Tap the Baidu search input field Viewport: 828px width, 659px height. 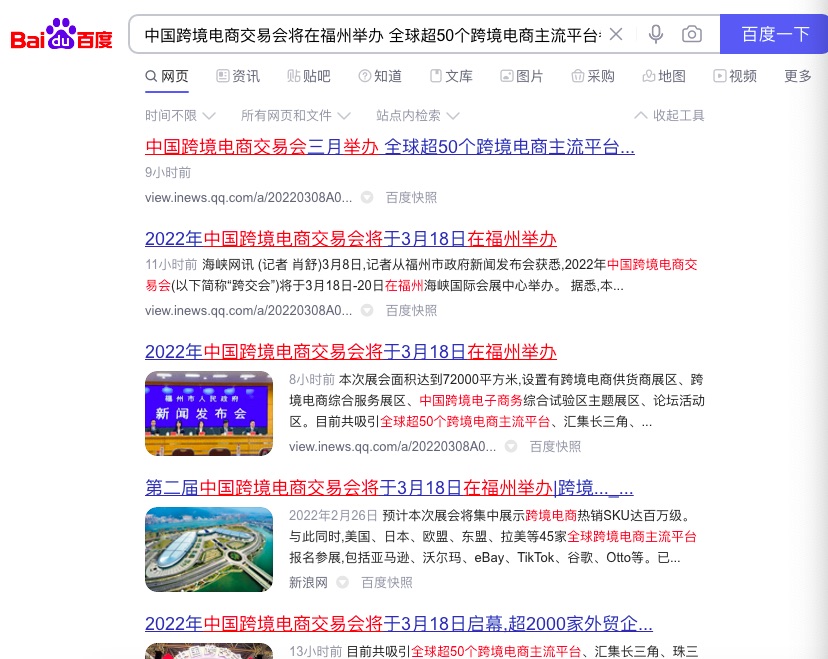(x=370, y=35)
